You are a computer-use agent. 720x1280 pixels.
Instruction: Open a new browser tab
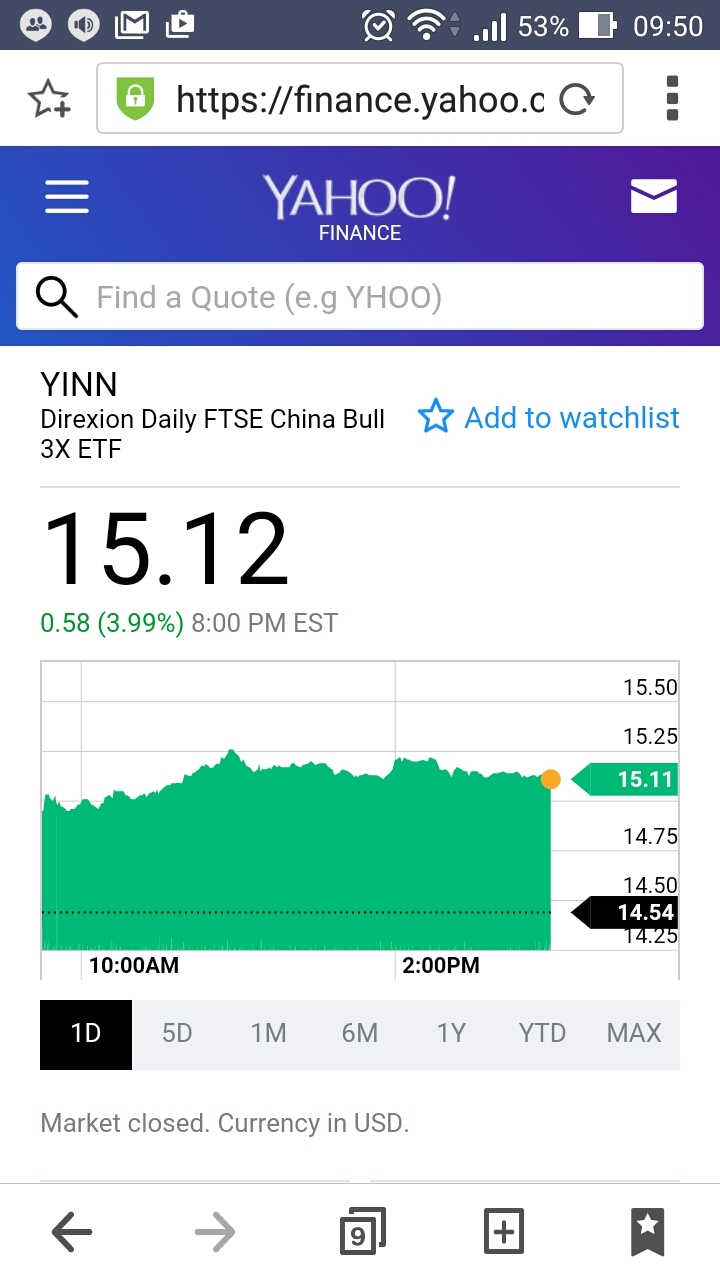pos(504,1231)
